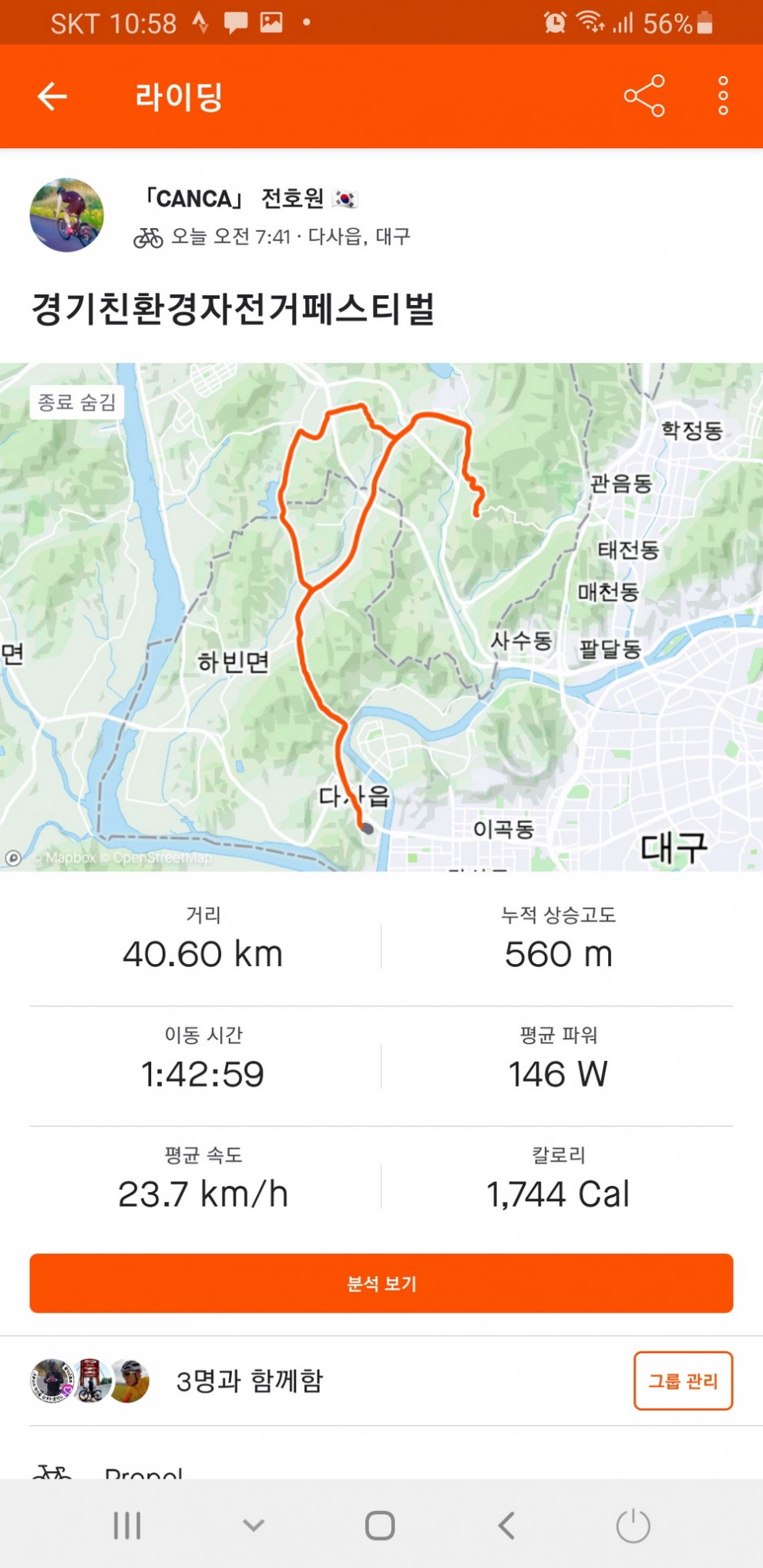This screenshot has height=1568, width=763.
Task: View the 3명과 함께함 riders list
Action: pyautogui.click(x=248, y=1381)
